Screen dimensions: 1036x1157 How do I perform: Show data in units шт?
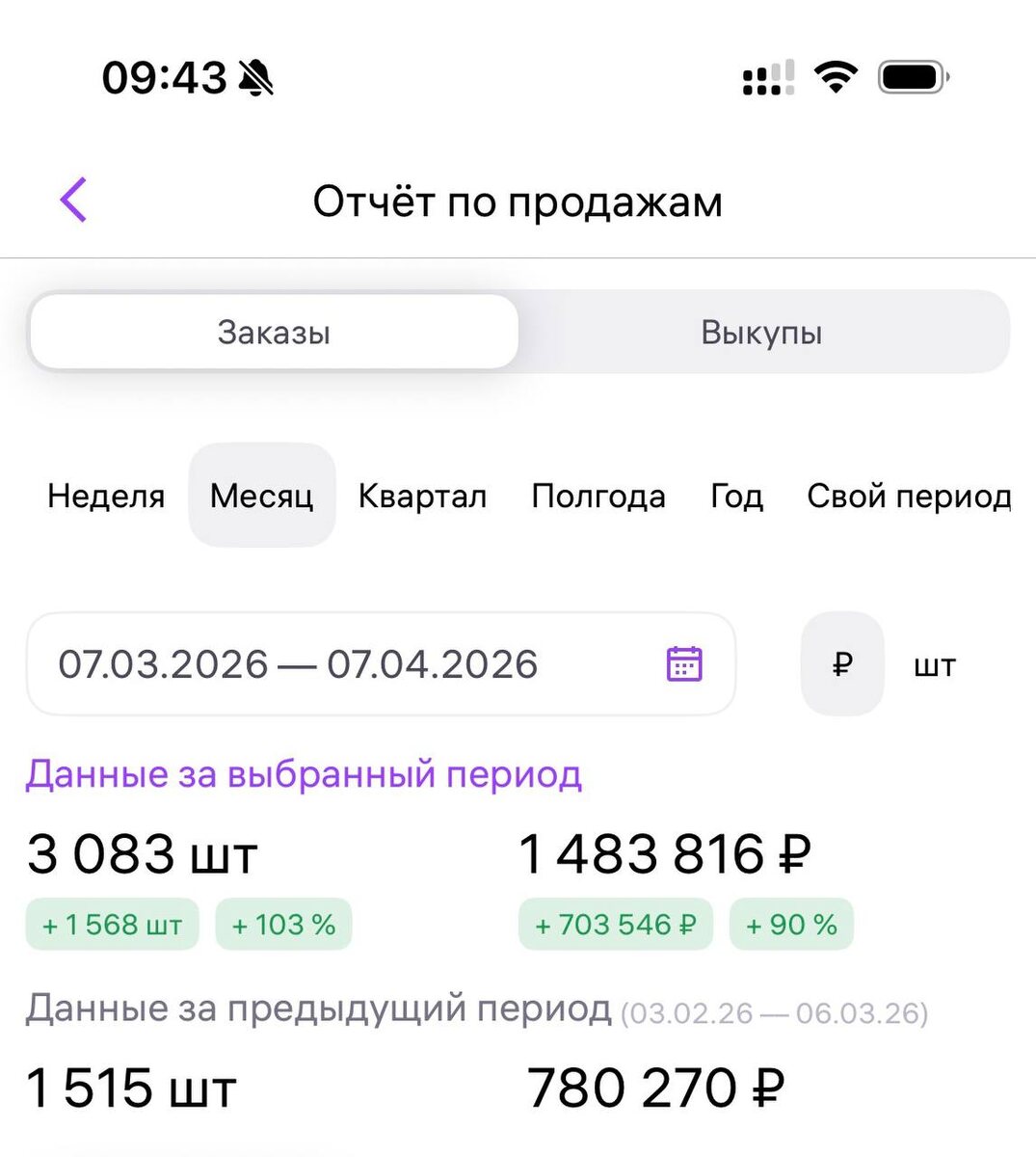click(x=934, y=665)
